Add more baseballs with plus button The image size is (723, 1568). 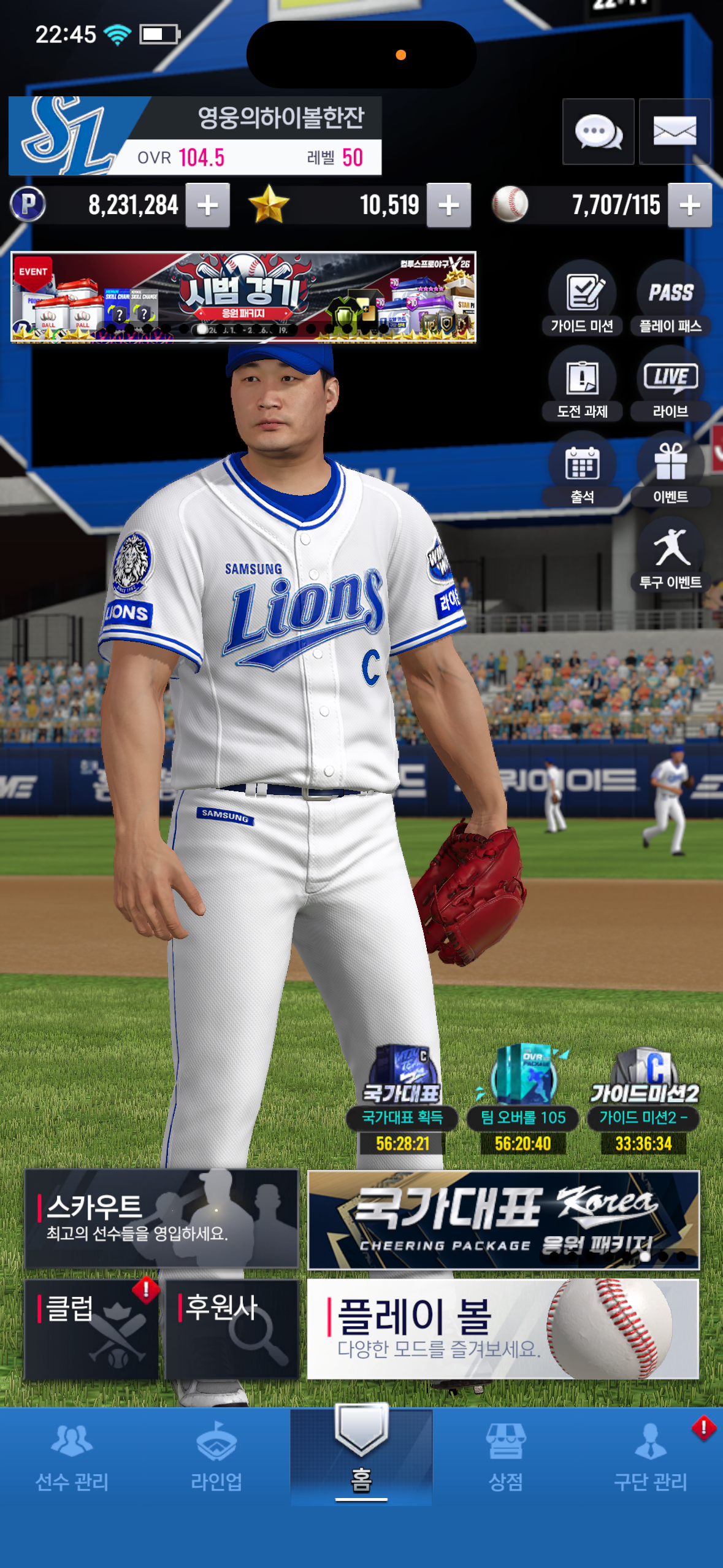click(690, 206)
